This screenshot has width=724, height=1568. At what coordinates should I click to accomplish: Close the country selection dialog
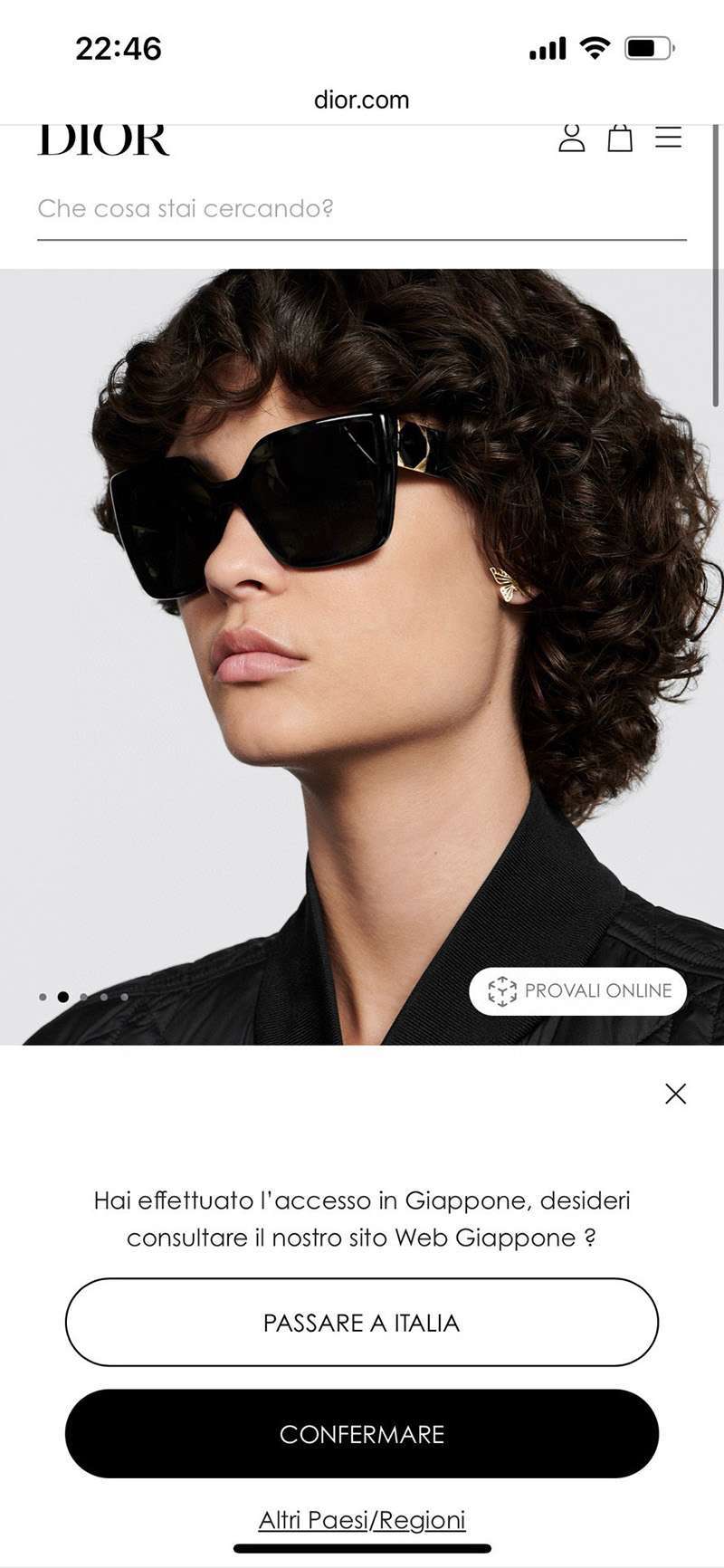point(675,1094)
